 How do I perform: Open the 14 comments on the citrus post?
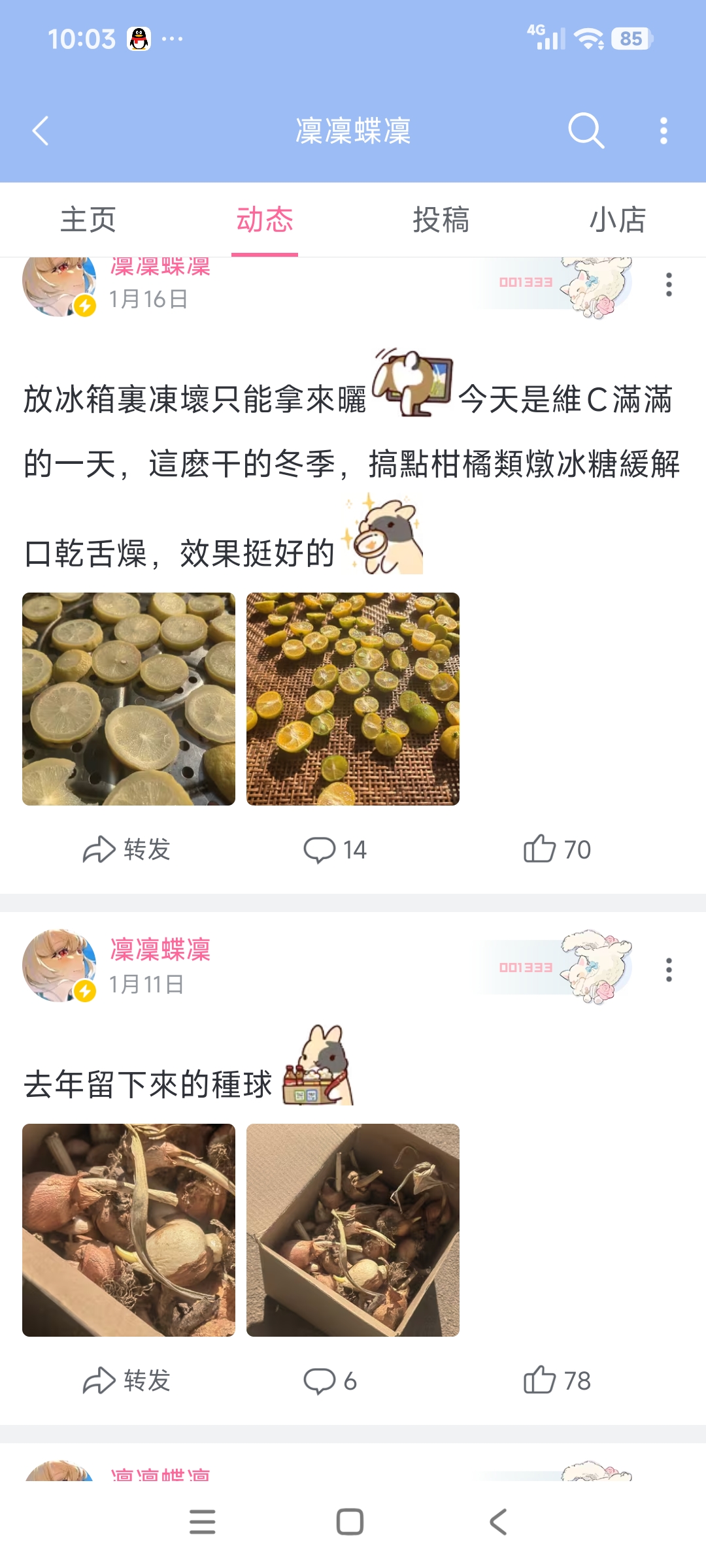click(x=335, y=849)
